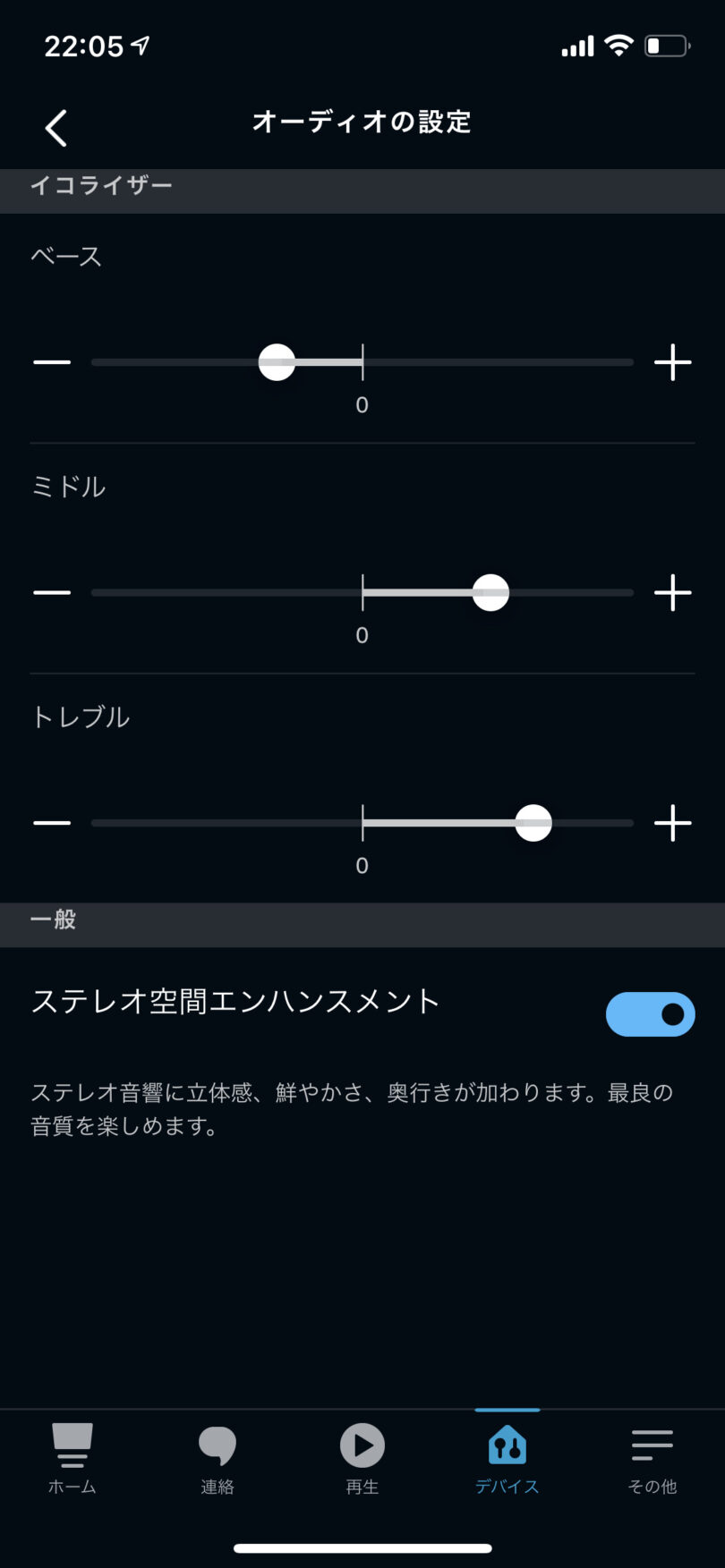725x1568 pixels.
Task: Tap the ミドル slider track
Action: [362, 592]
